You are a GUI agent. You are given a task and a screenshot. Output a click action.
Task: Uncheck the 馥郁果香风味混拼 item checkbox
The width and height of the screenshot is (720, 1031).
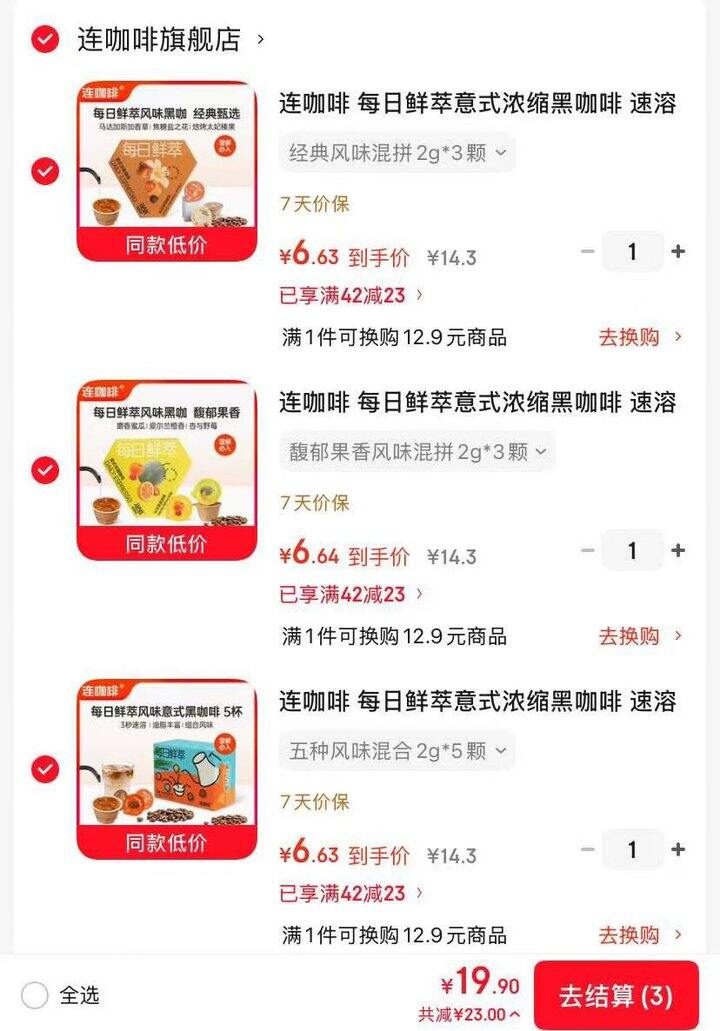coord(45,471)
